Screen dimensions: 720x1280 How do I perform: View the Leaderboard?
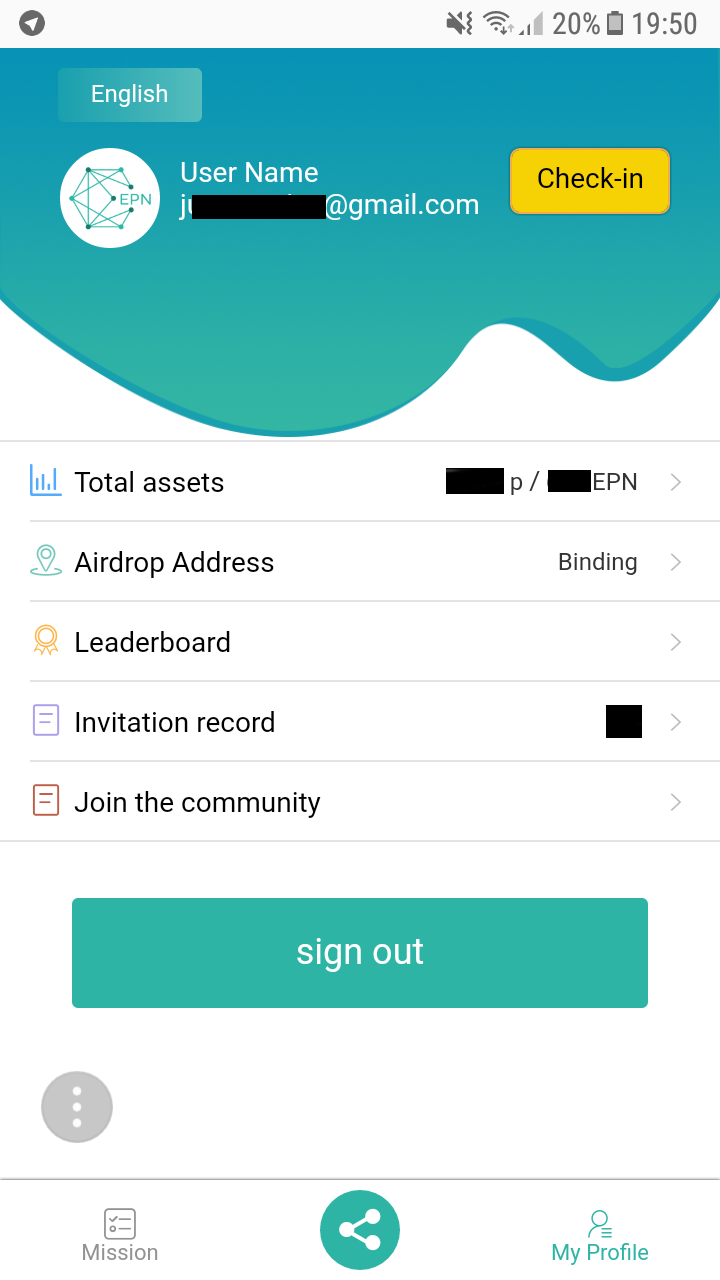[360, 642]
